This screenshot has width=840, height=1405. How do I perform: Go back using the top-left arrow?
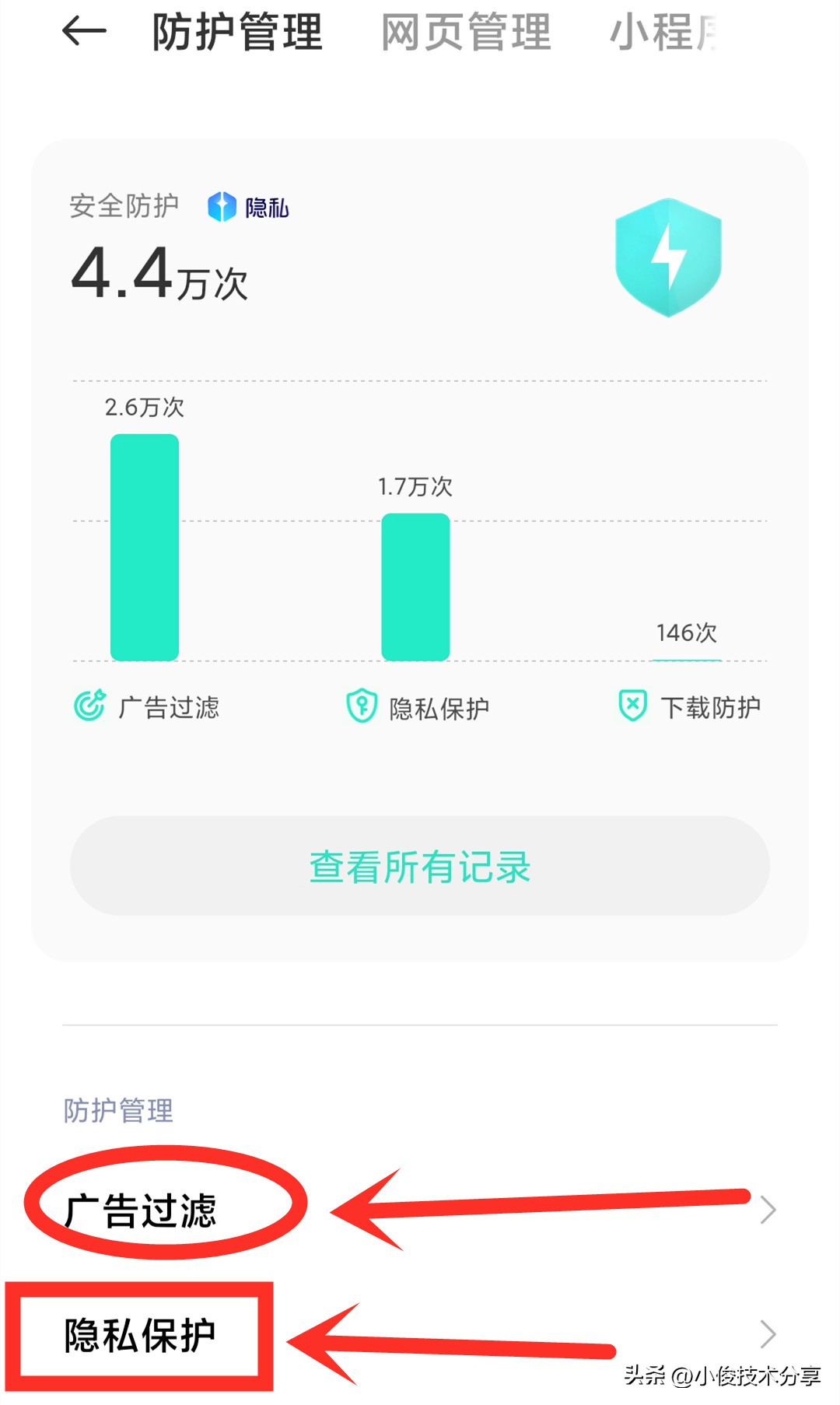click(x=84, y=32)
